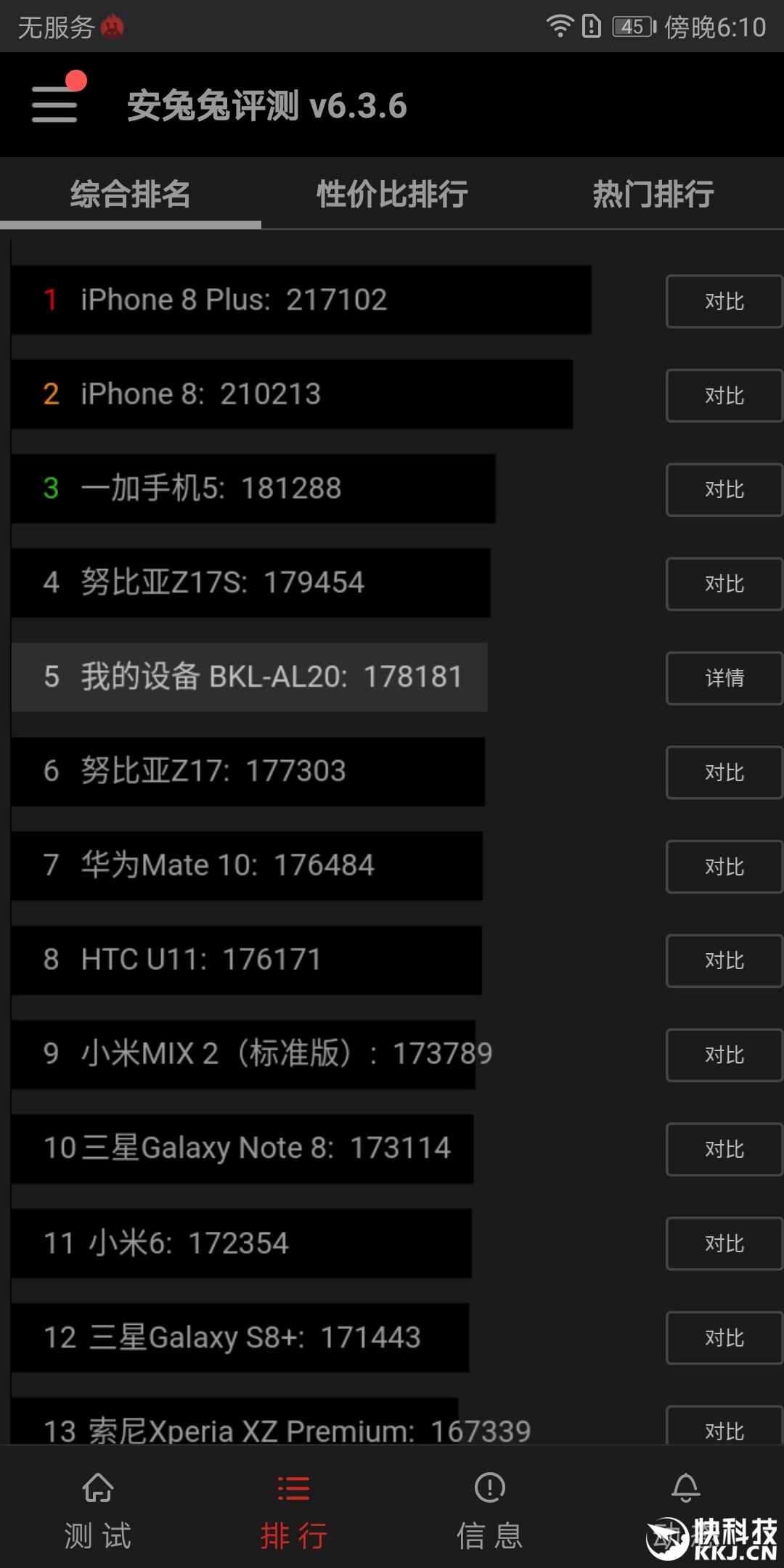
Task: Tap 对比 for 三星Galaxy Note 8
Action: pos(724,1150)
